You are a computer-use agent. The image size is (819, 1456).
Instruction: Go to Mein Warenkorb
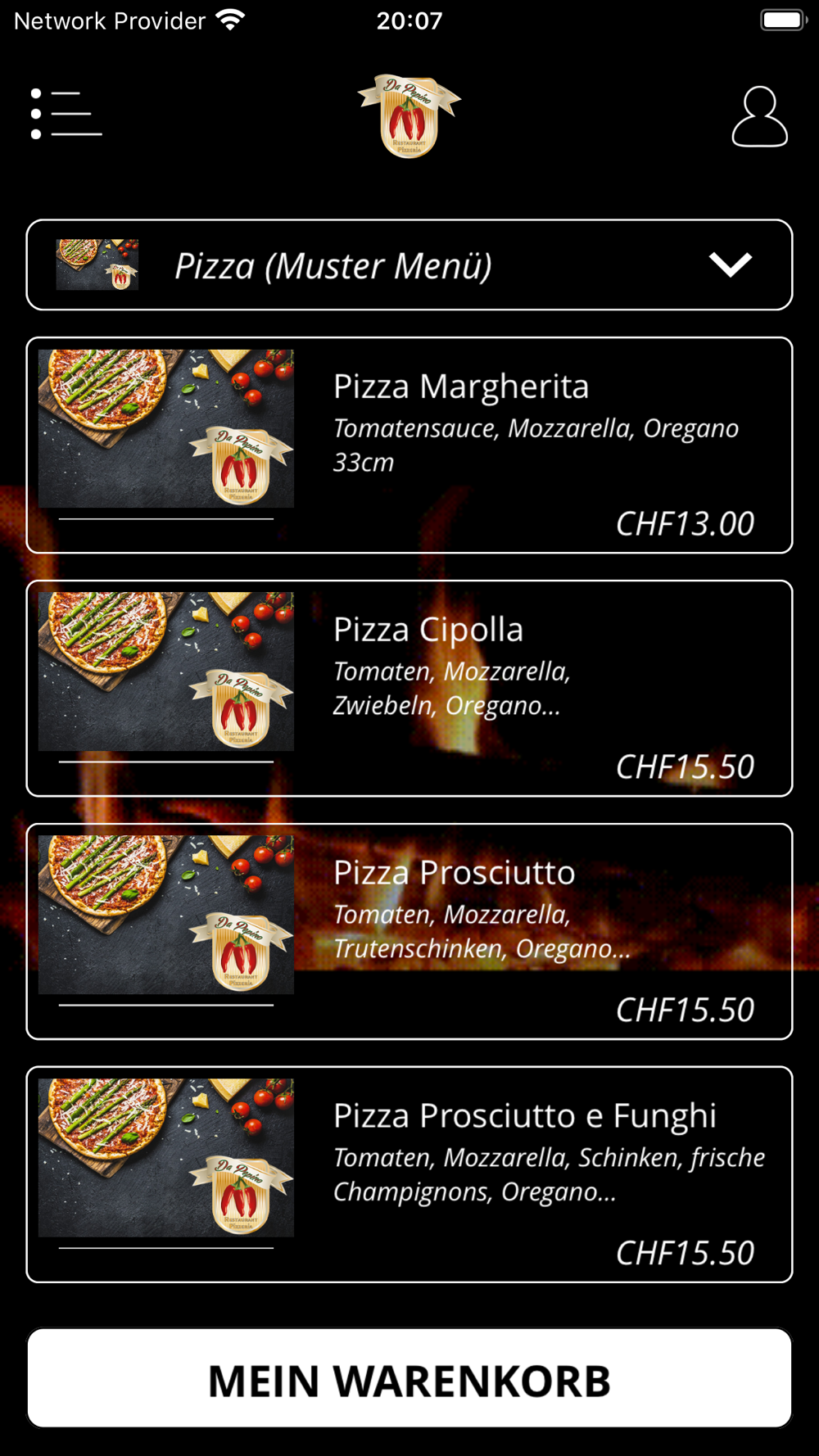pos(409,1379)
